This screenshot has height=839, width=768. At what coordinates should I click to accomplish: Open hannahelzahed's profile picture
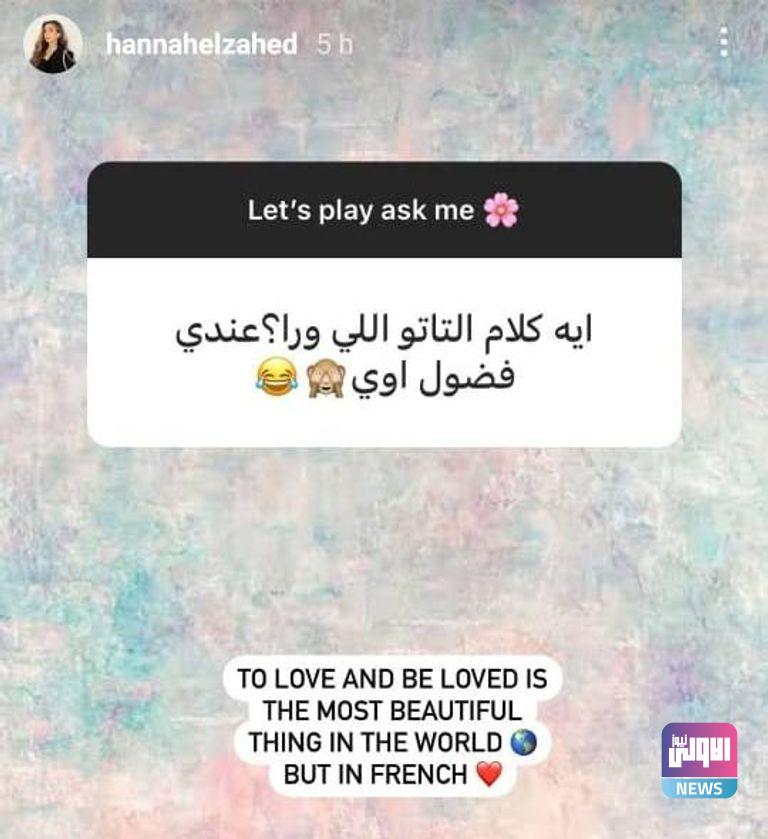pyautogui.click(x=53, y=45)
